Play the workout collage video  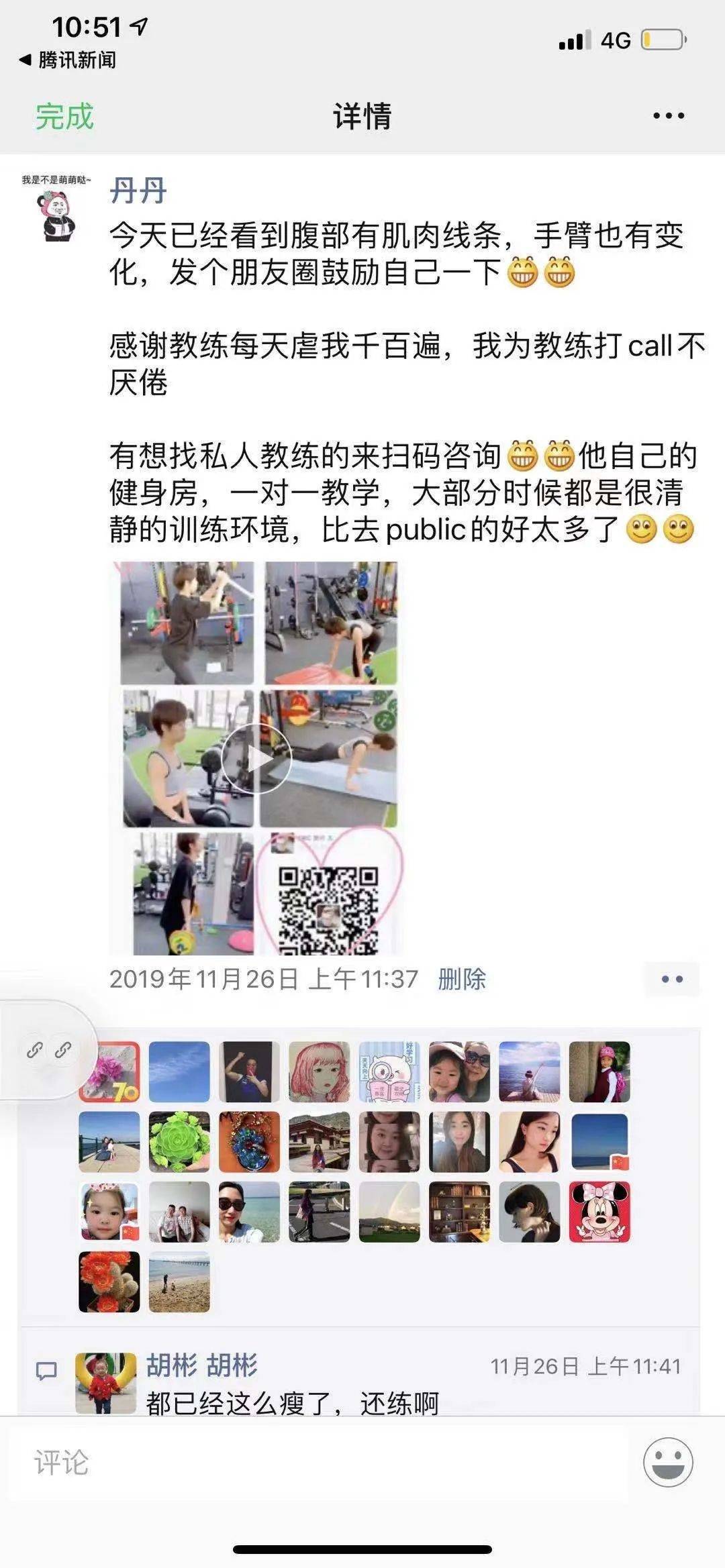point(256,759)
